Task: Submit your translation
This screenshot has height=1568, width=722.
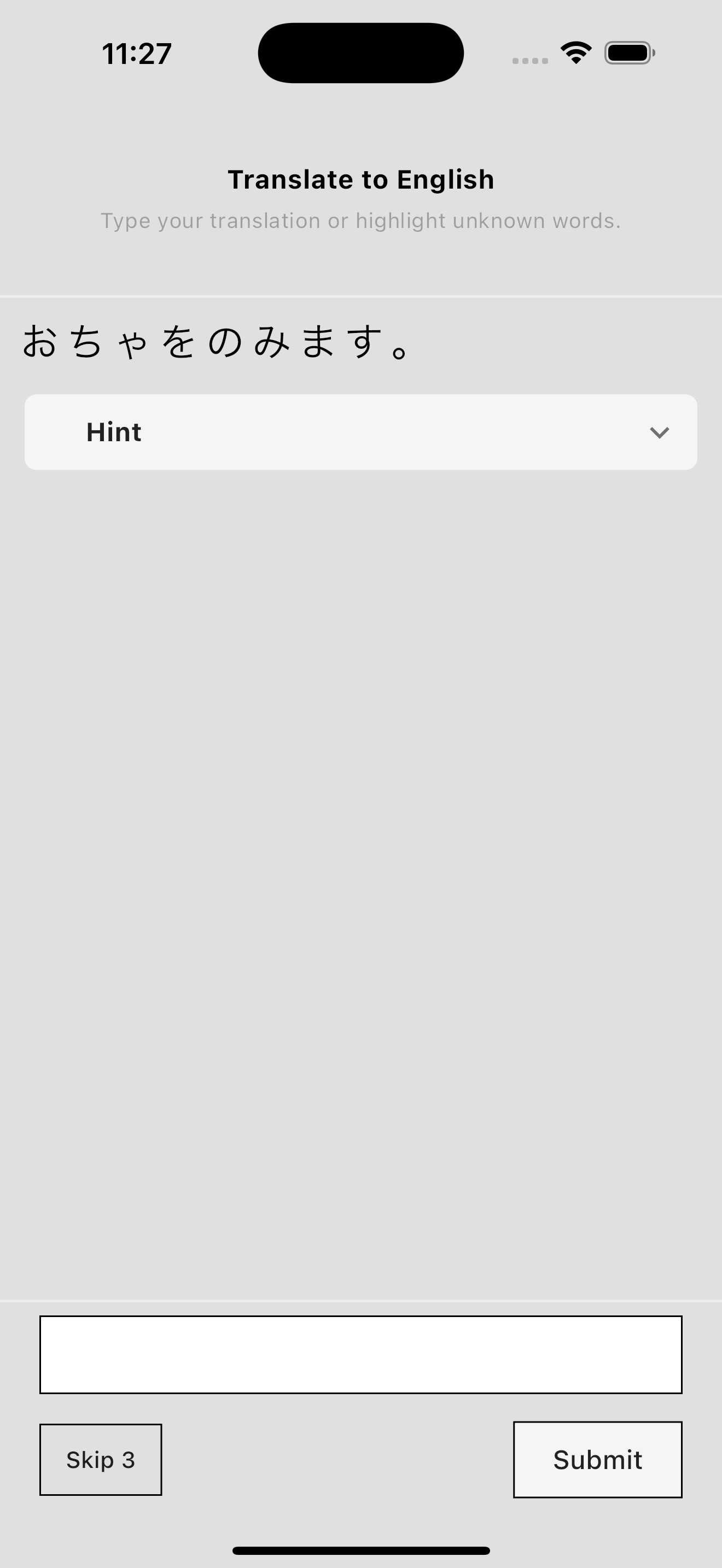Action: point(597,1460)
